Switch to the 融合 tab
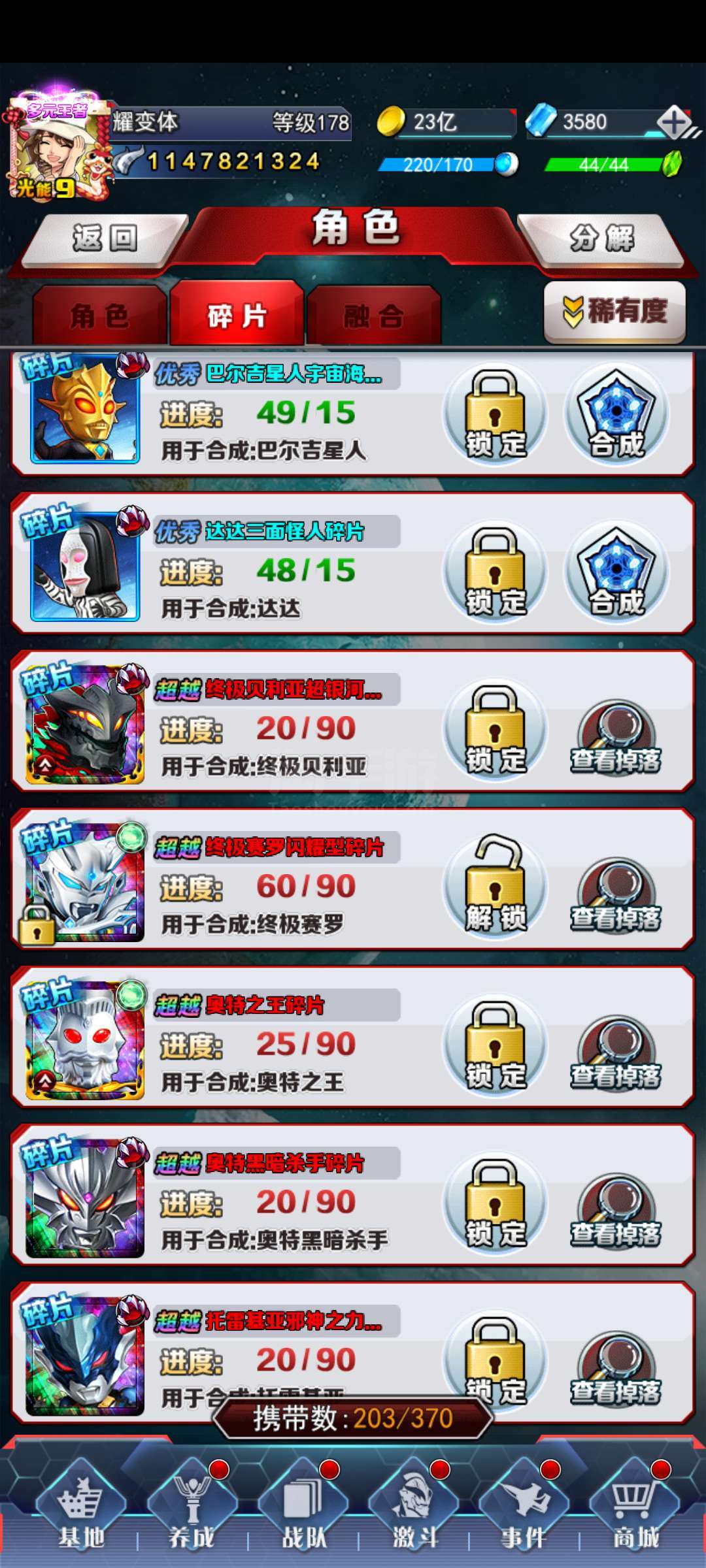706x1568 pixels. [374, 316]
